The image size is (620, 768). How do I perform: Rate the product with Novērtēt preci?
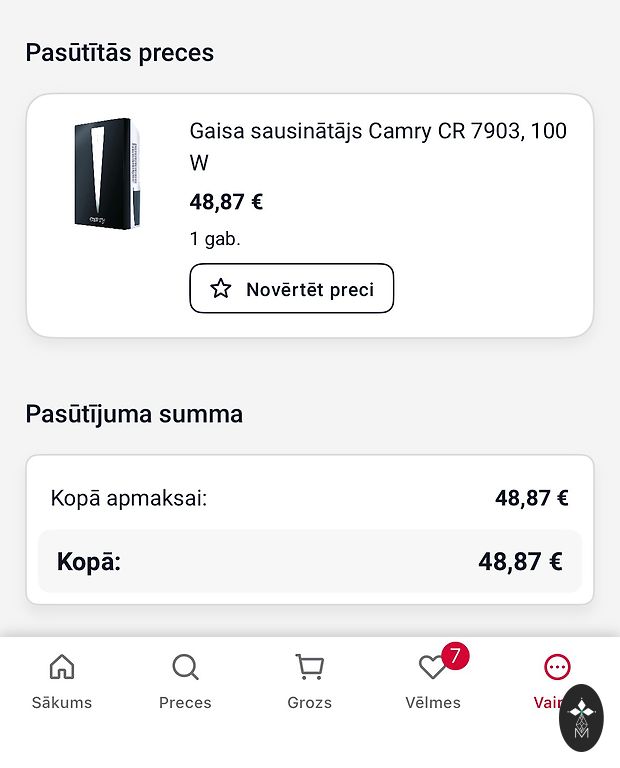(291, 289)
